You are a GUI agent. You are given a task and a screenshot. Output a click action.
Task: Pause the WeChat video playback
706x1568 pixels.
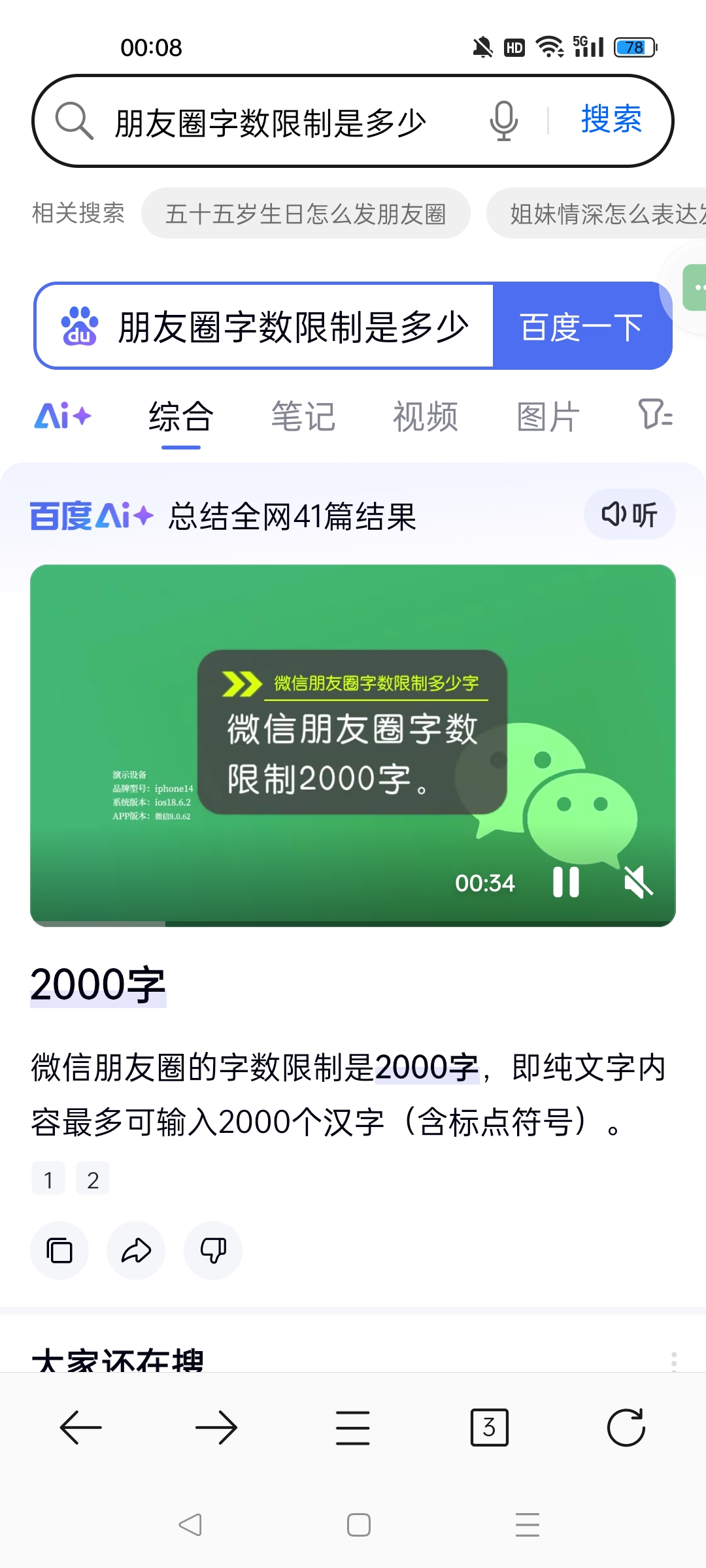click(x=566, y=883)
